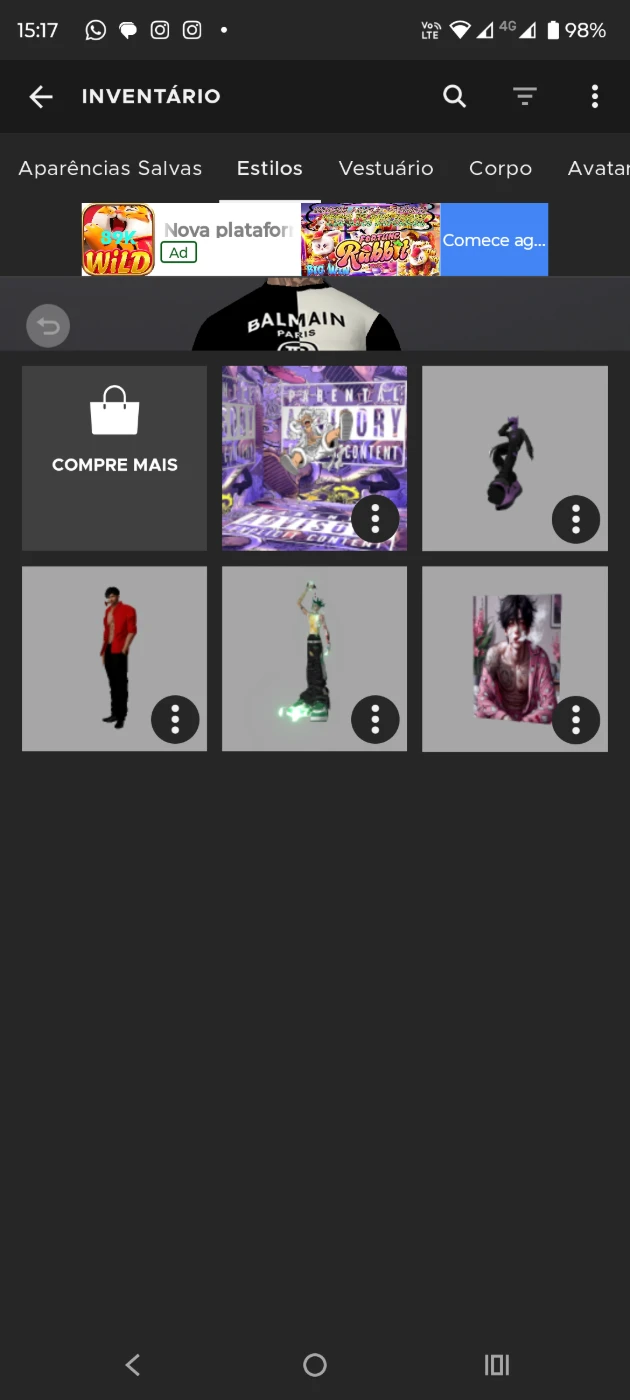Open the search icon in app bar
The width and height of the screenshot is (630, 1400).
454,97
